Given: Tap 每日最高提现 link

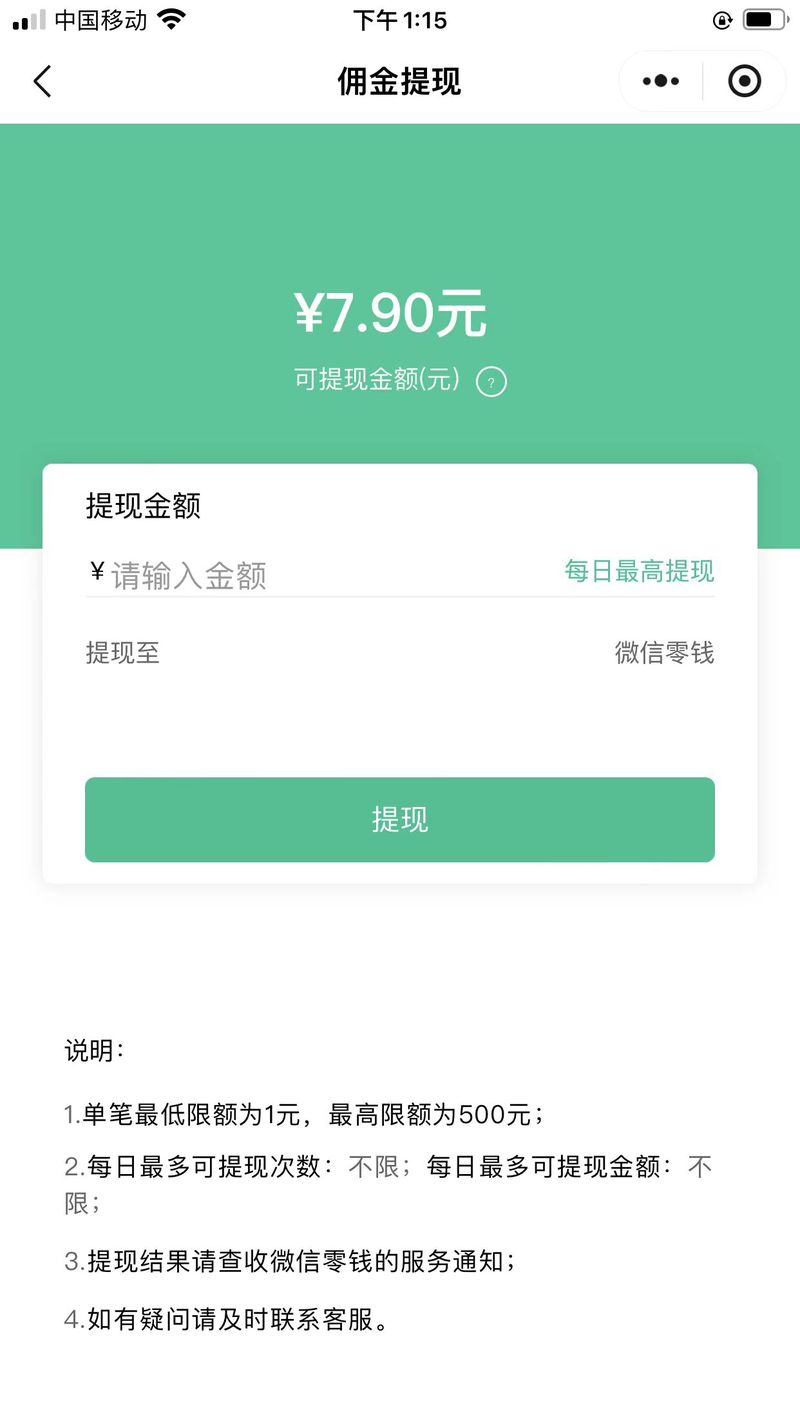Looking at the screenshot, I should (639, 572).
